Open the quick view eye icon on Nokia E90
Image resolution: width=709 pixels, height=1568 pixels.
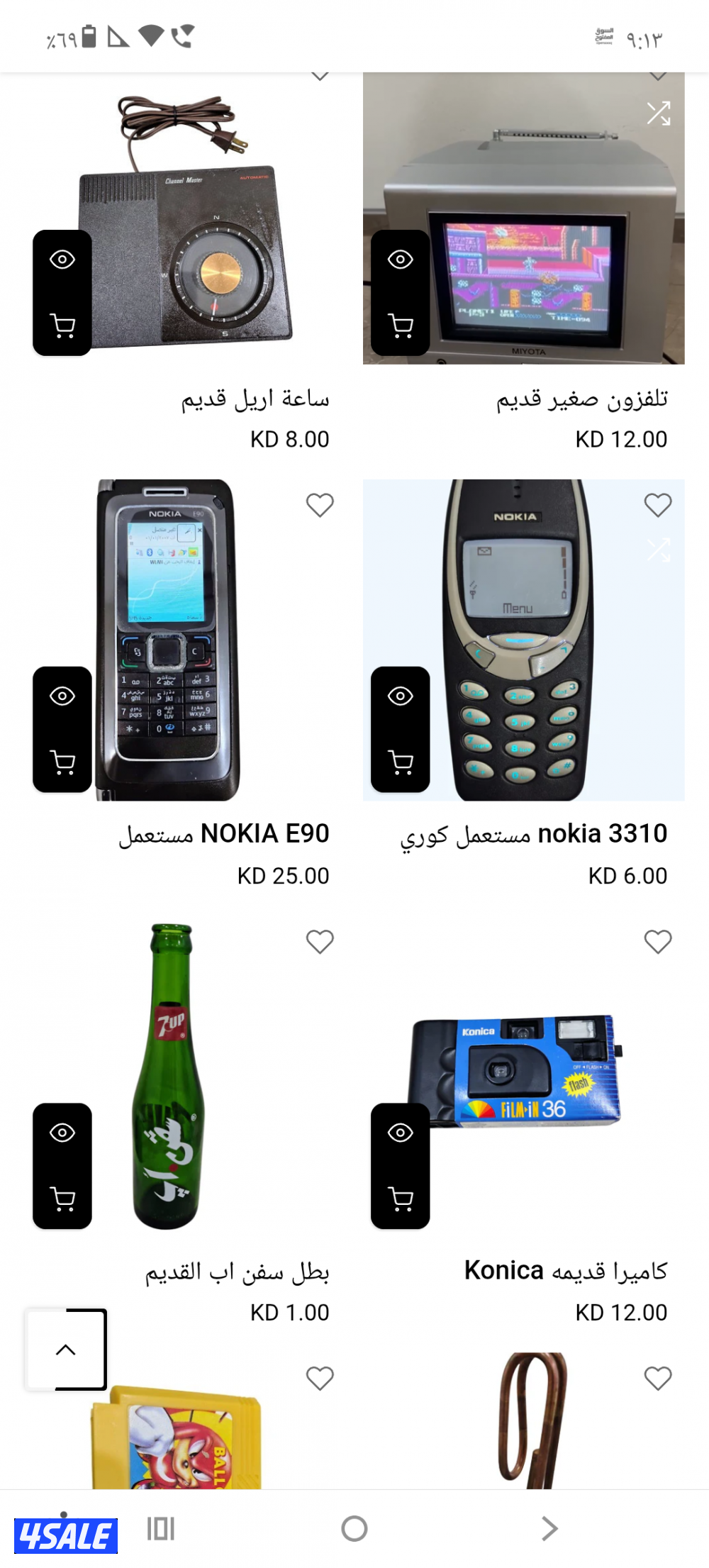pos(62,696)
